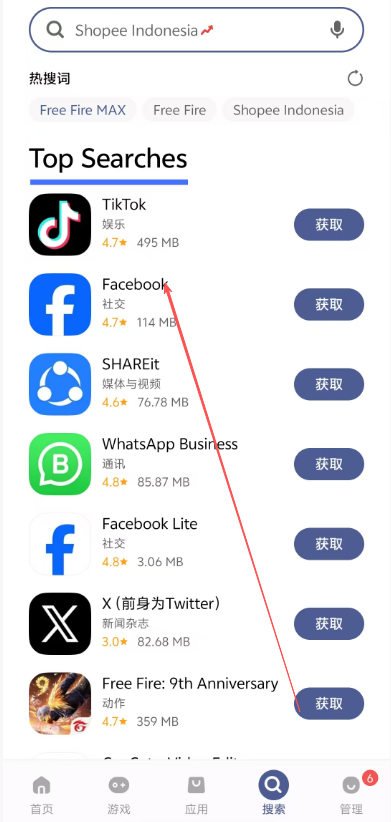Open the Facebook app listing

pyautogui.click(x=157, y=304)
